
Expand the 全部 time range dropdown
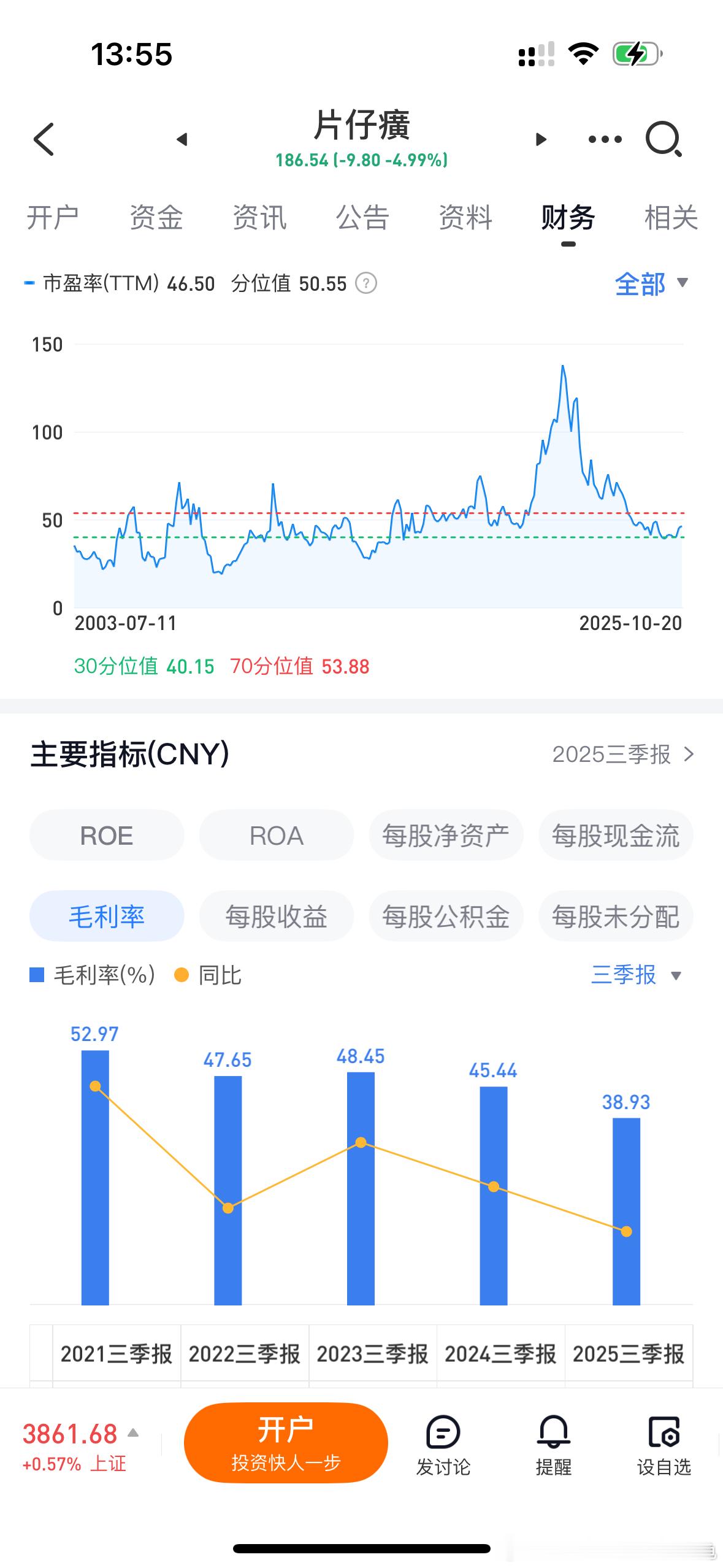(651, 284)
